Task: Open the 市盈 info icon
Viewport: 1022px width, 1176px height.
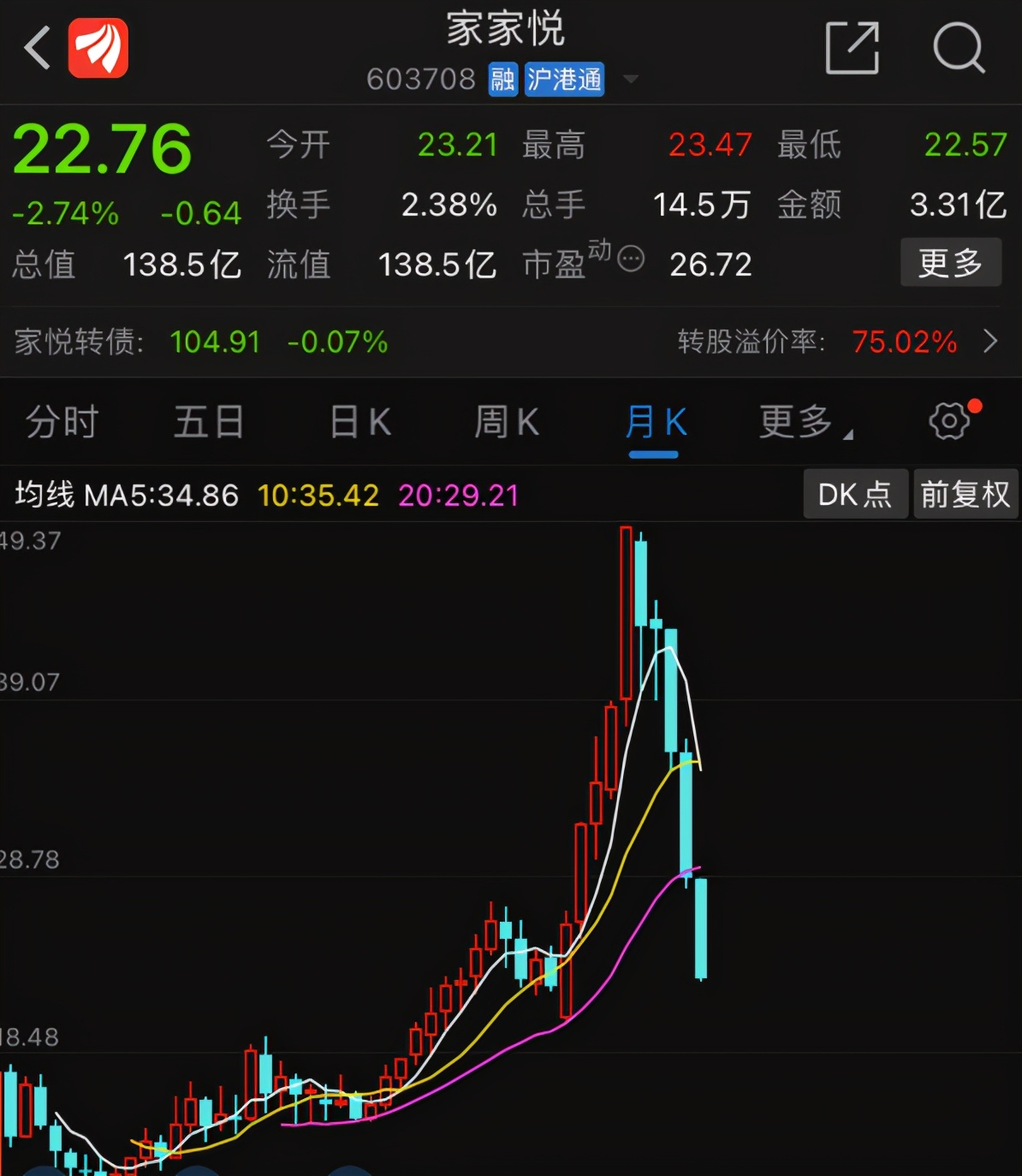Action: click(x=631, y=258)
